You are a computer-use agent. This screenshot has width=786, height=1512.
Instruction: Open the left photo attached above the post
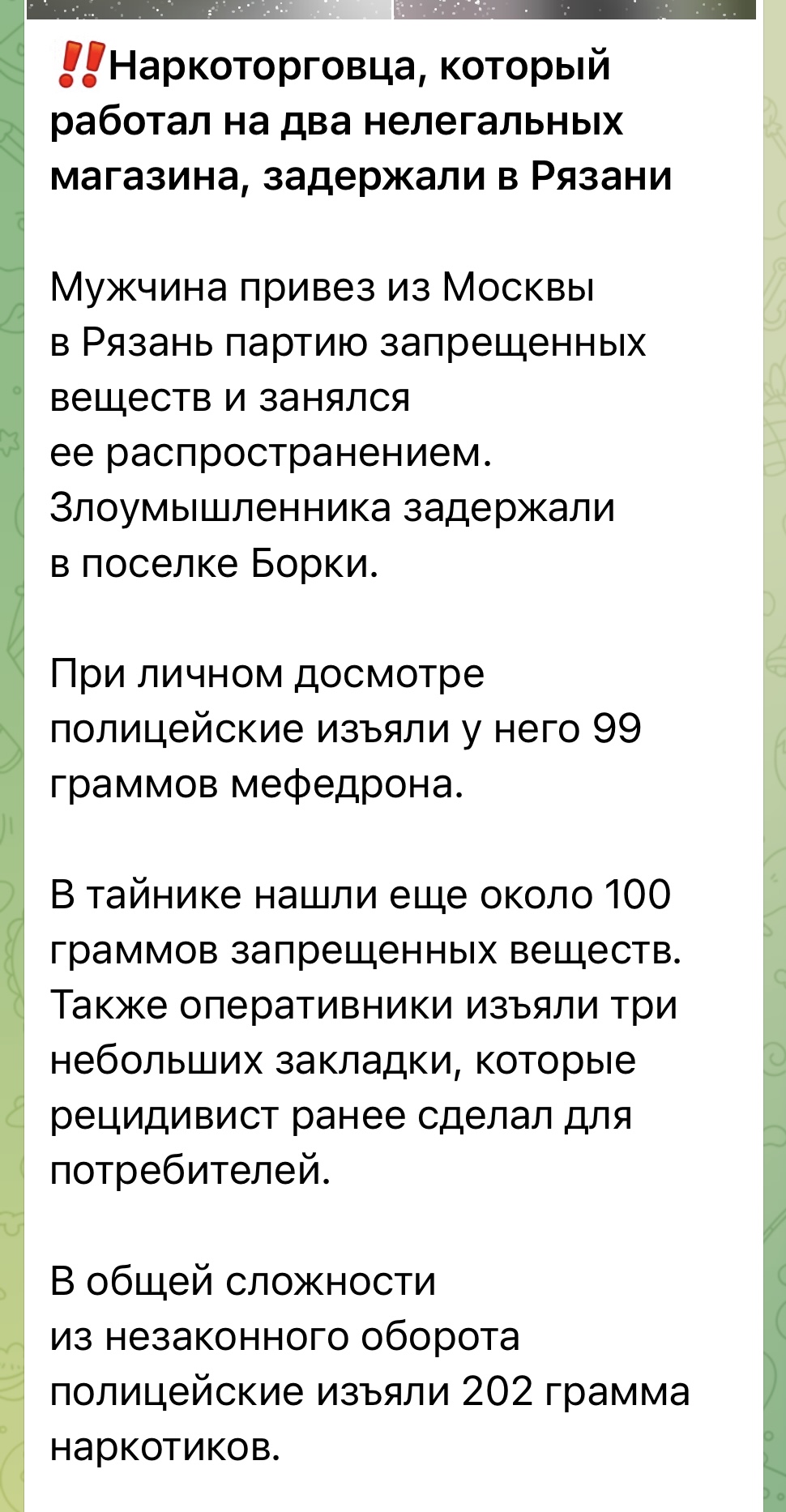[209, 9]
